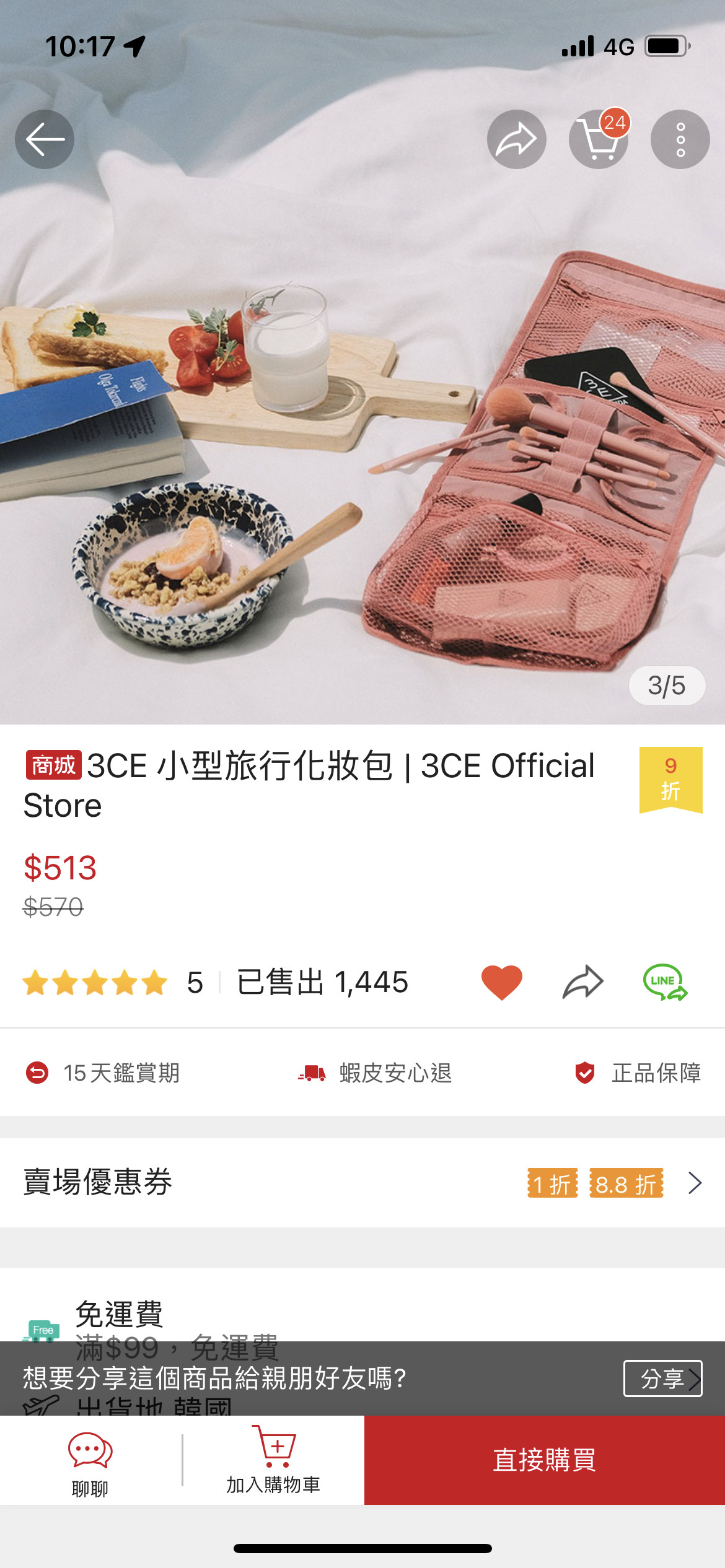Unlike the product with heart icon

(x=501, y=982)
